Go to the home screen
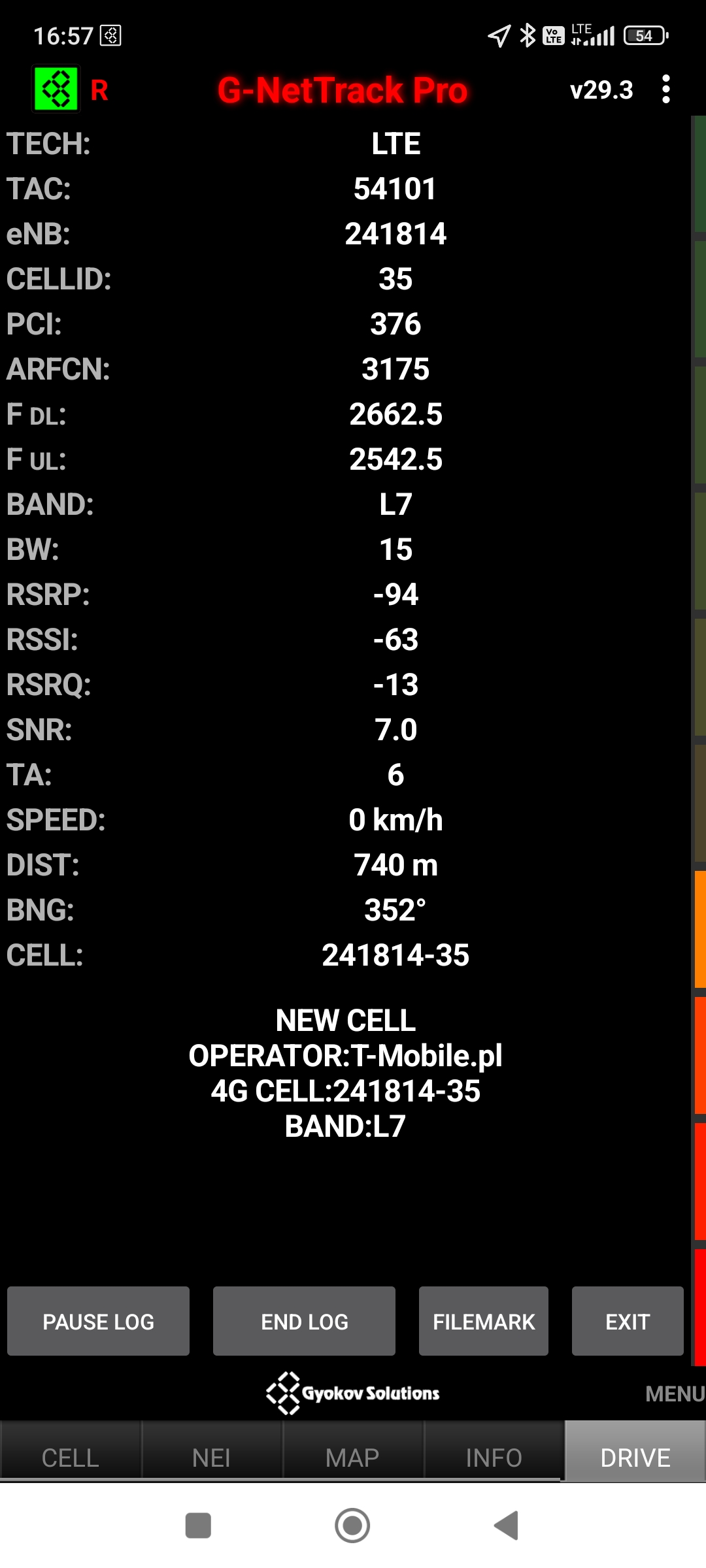 click(352, 1526)
